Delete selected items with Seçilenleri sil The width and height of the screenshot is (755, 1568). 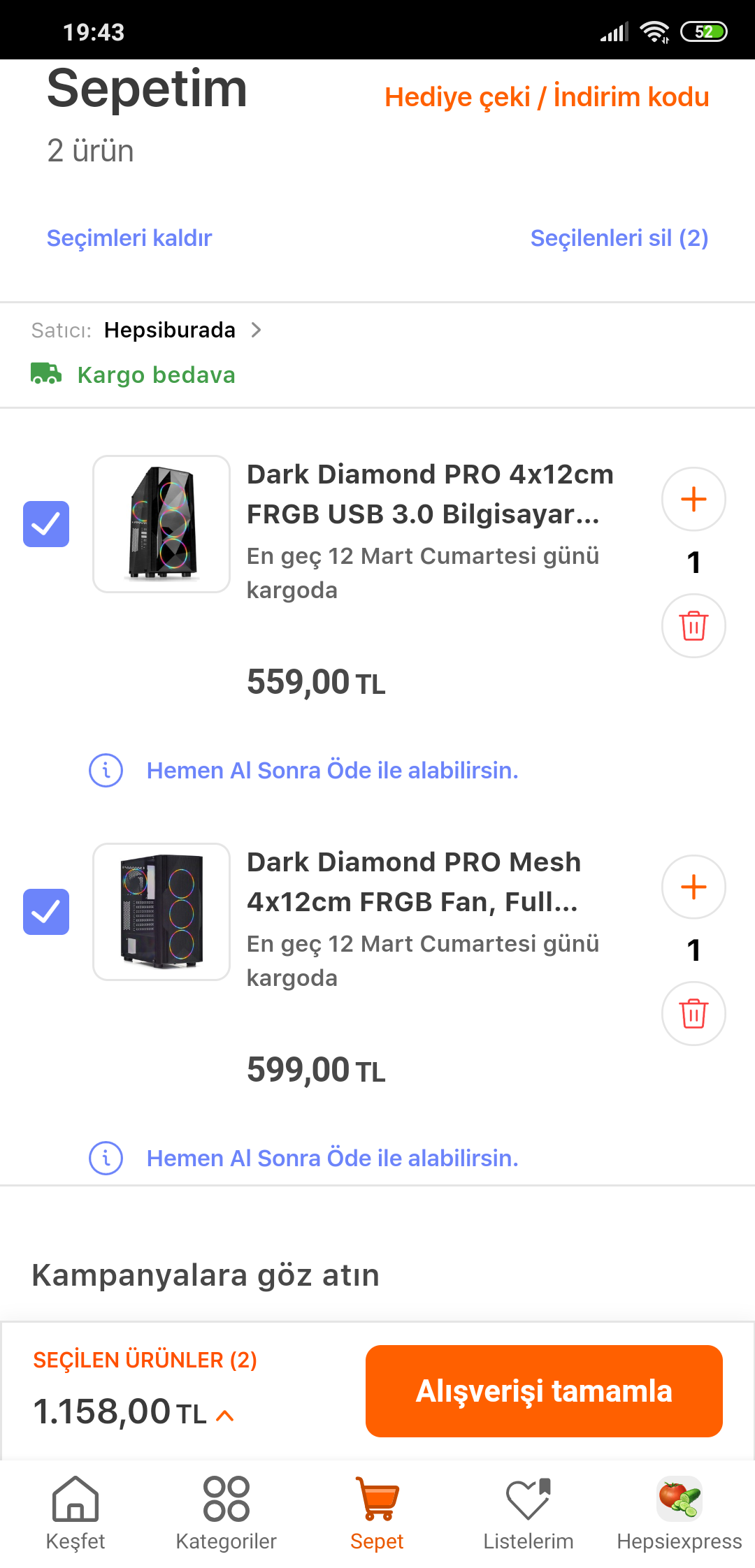click(x=619, y=238)
